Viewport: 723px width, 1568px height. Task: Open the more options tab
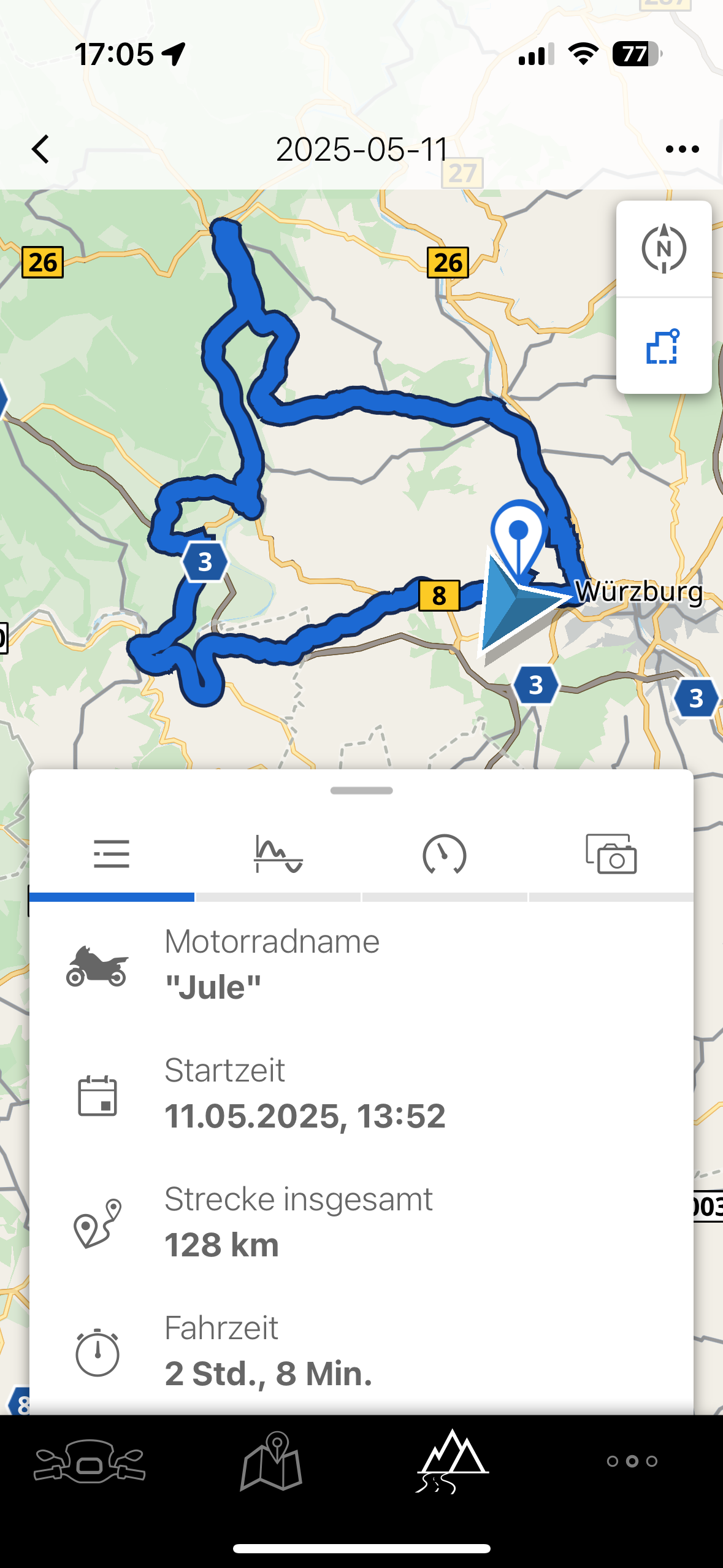pyautogui.click(x=632, y=1461)
